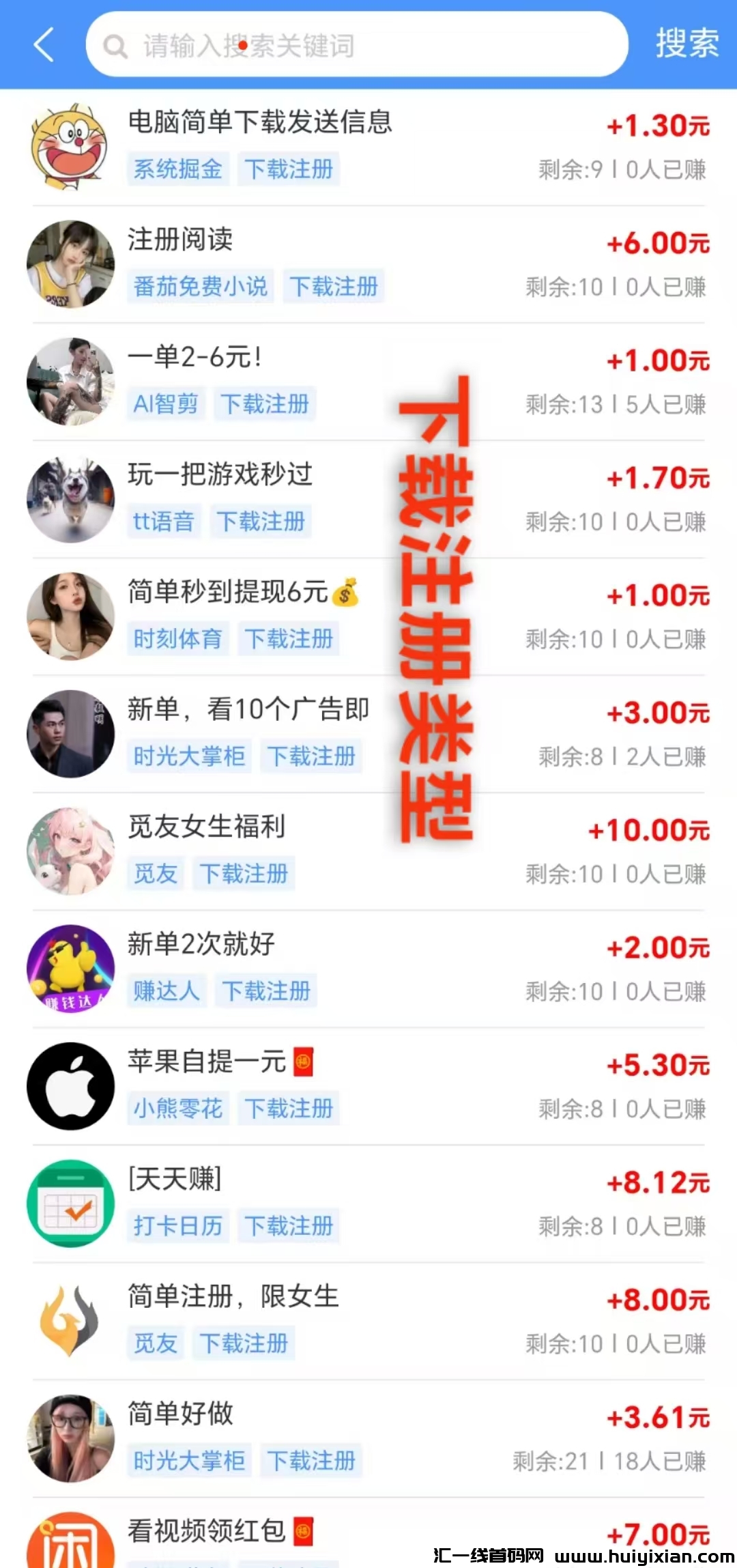The image size is (737, 1568).
Task: Open the 简单注册，限女生 task
Action: click(x=233, y=1297)
